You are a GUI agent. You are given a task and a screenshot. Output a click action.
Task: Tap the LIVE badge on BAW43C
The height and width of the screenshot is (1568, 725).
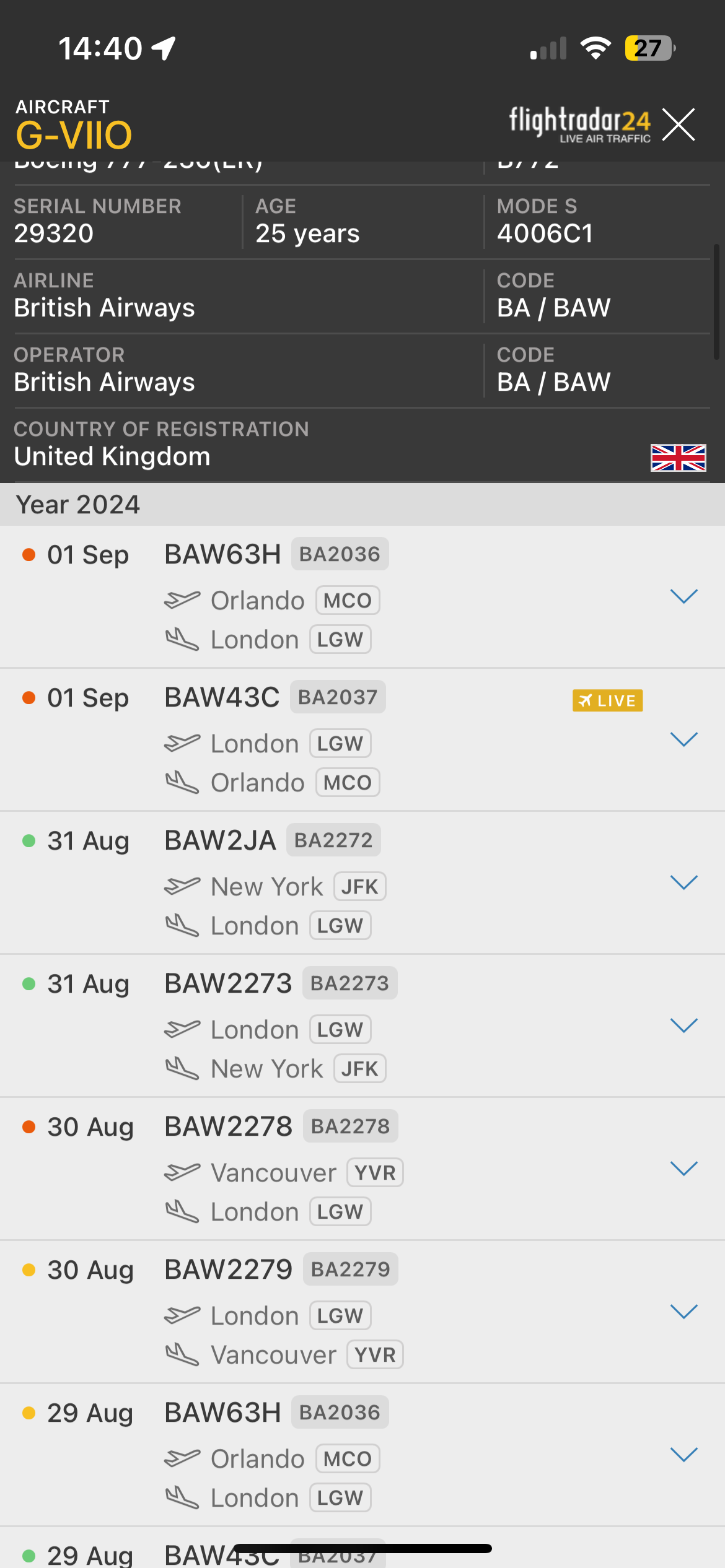607,700
